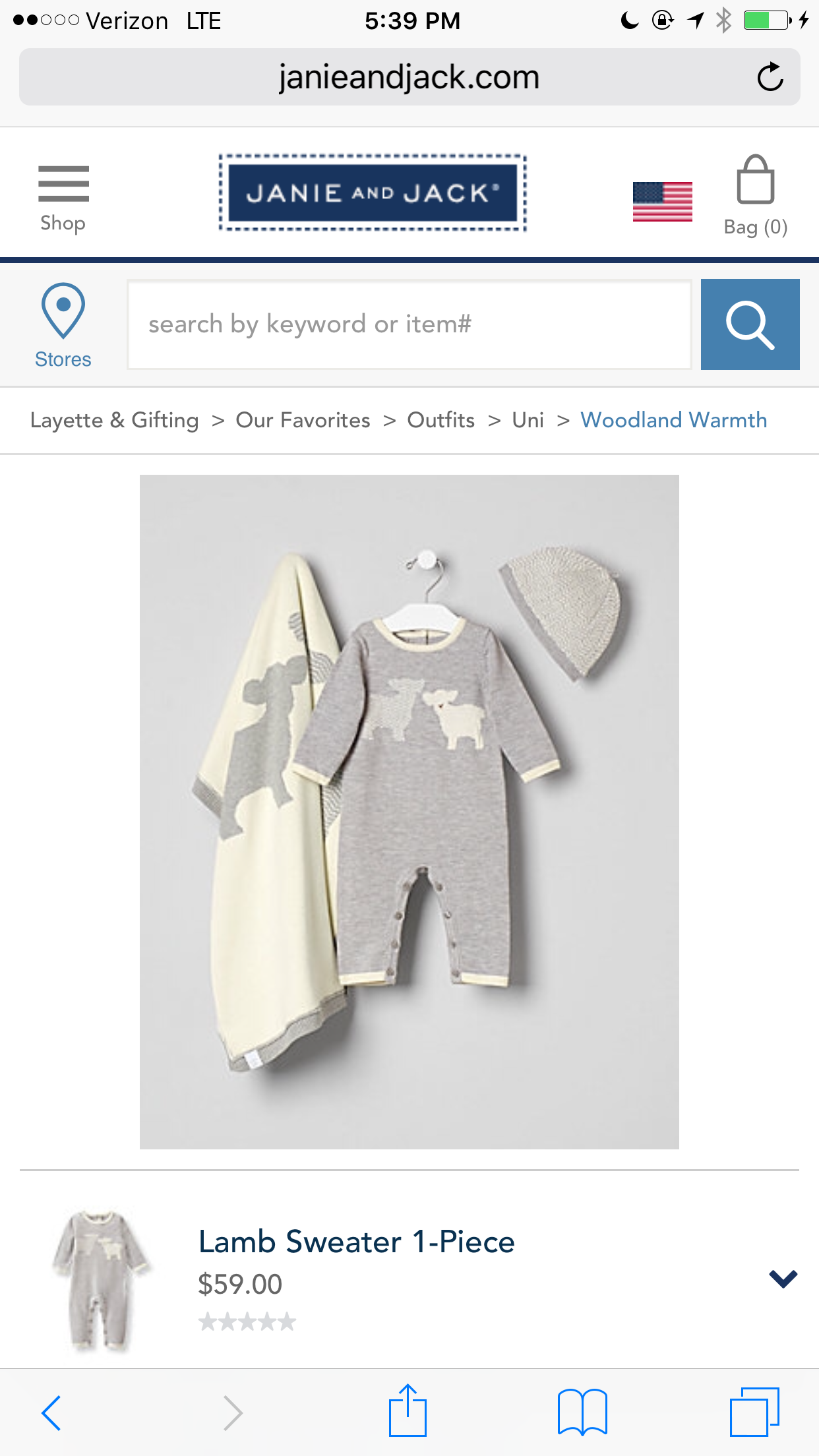Screen dimensions: 819x1456
Task: Change country via the US flag
Action: tap(662, 201)
